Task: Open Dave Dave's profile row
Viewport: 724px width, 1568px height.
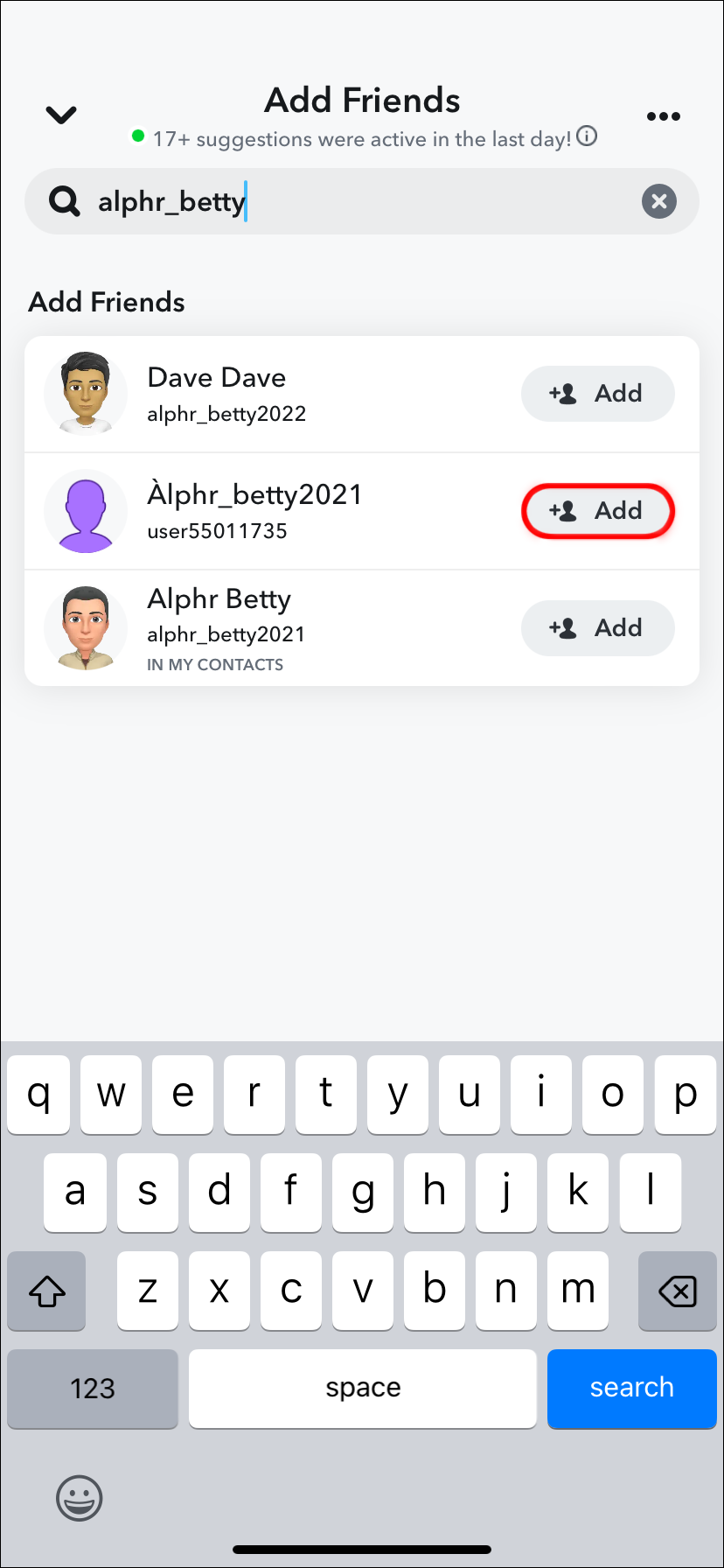Action: (262, 395)
